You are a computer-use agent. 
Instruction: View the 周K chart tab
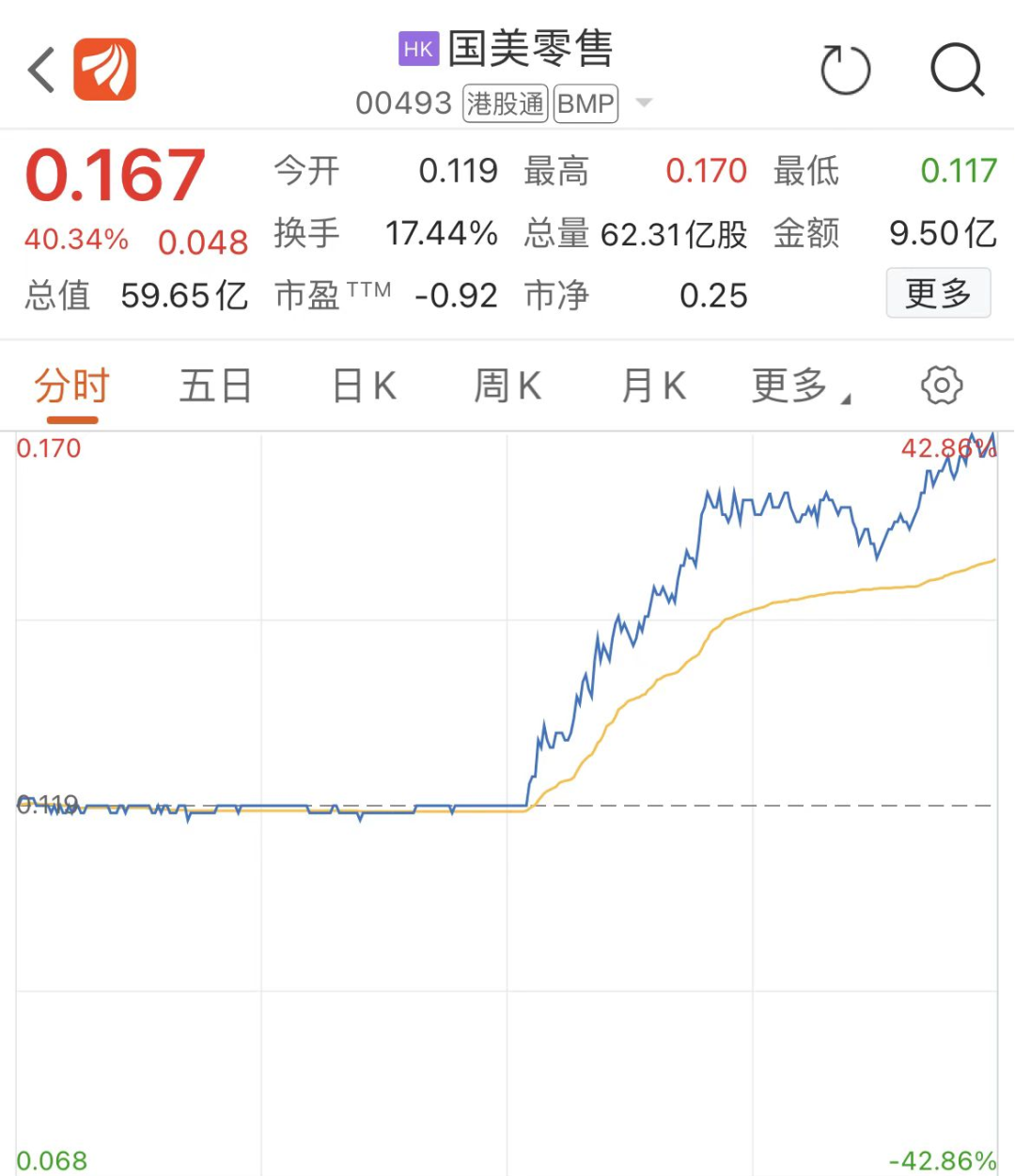pos(507,386)
